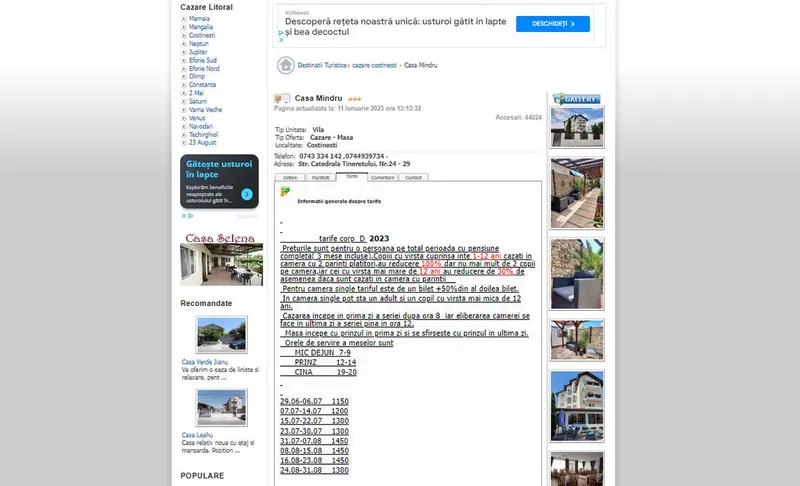This screenshot has width=800, height=486.
Task: Open the Comentarii tab
Action: (x=382, y=177)
